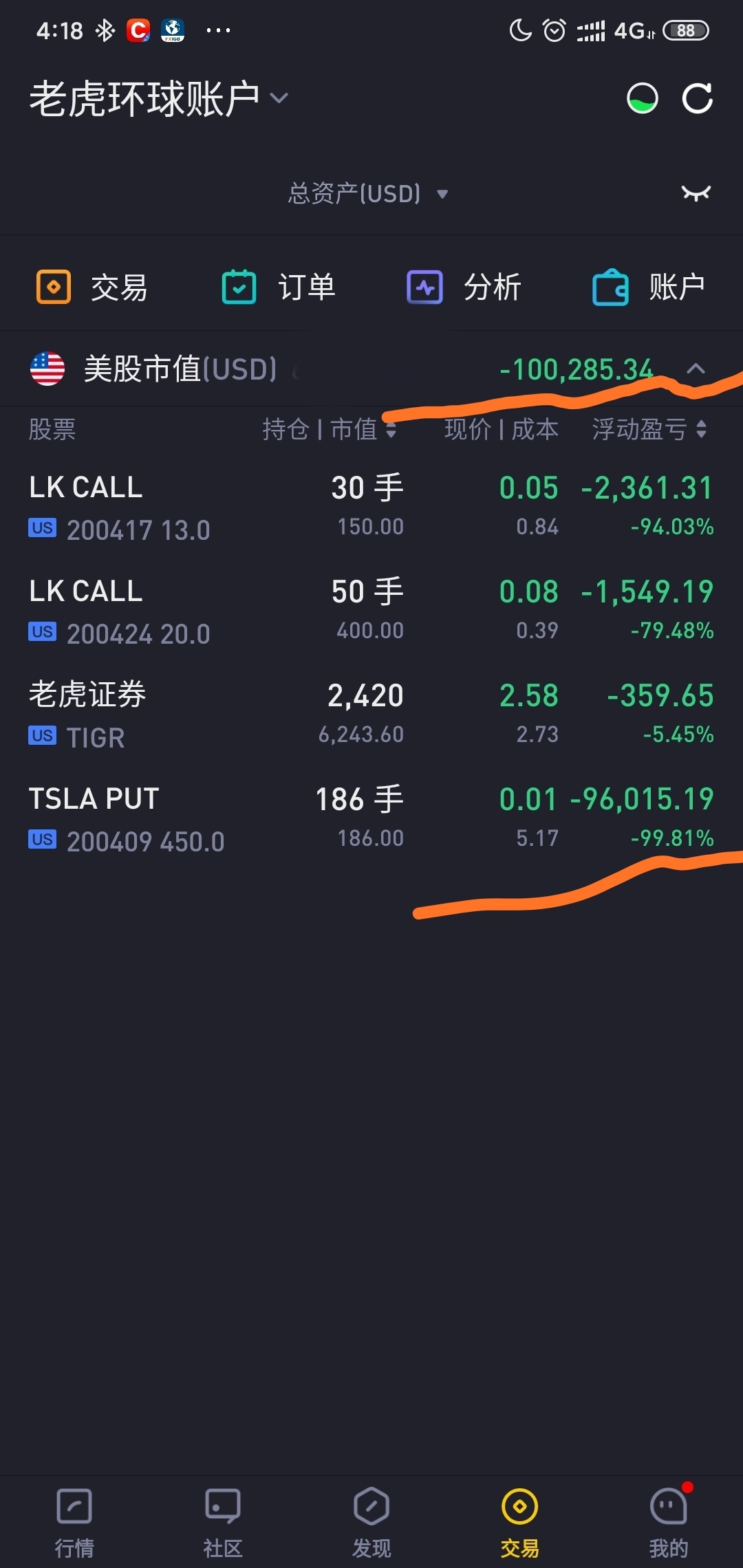Open LK CALL 200417 13.0 position
This screenshot has height=1568, width=743.
[371, 508]
